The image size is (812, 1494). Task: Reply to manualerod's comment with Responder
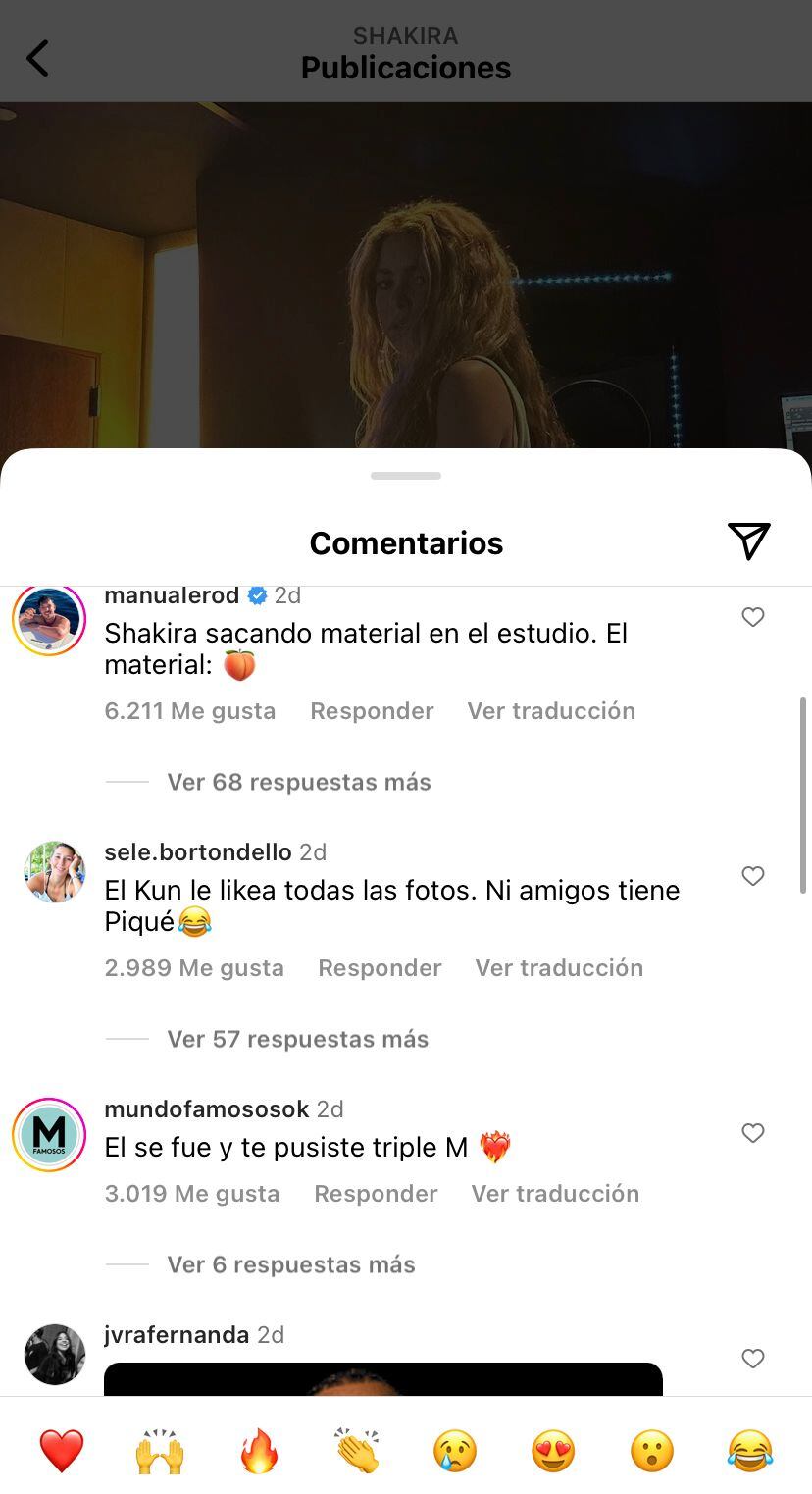[372, 710]
